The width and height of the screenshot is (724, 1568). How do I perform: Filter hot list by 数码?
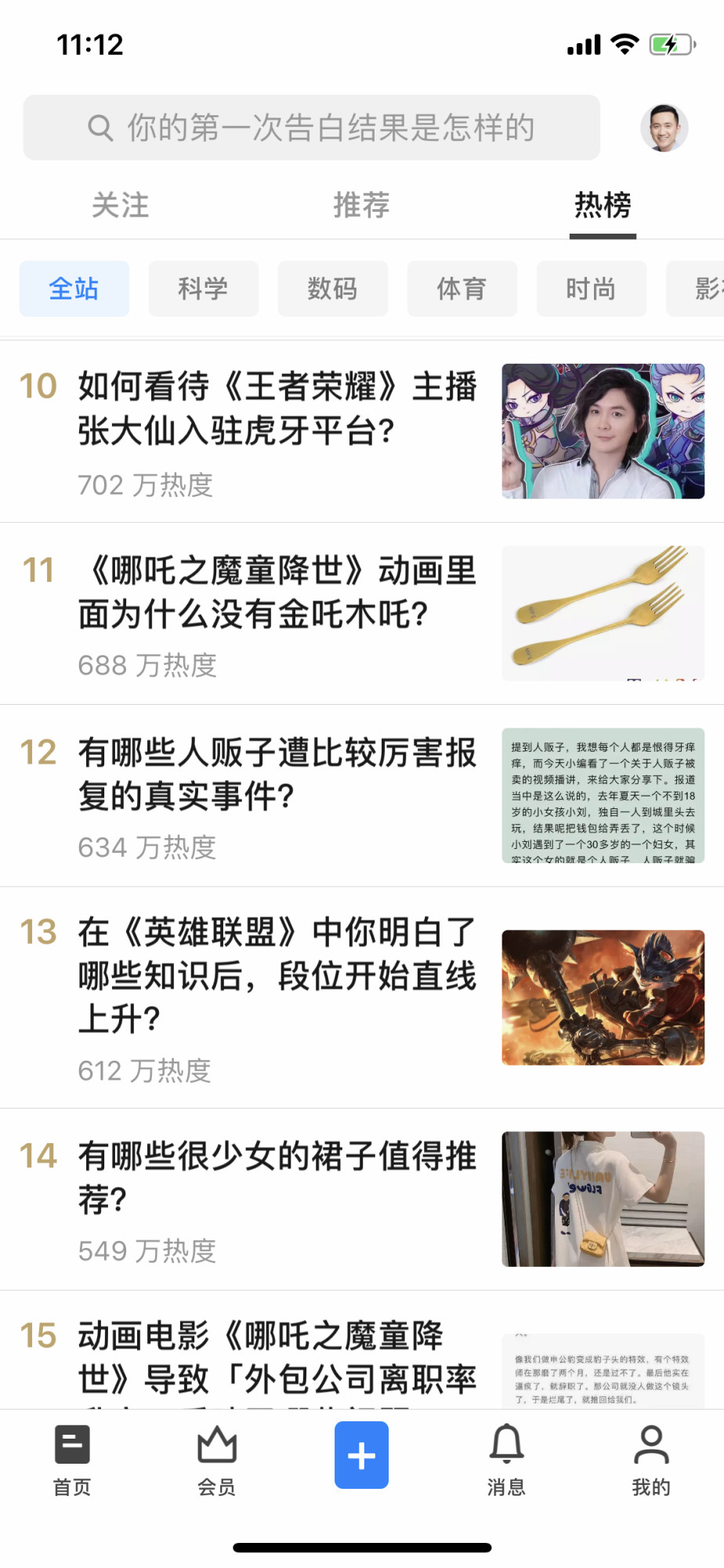[332, 289]
